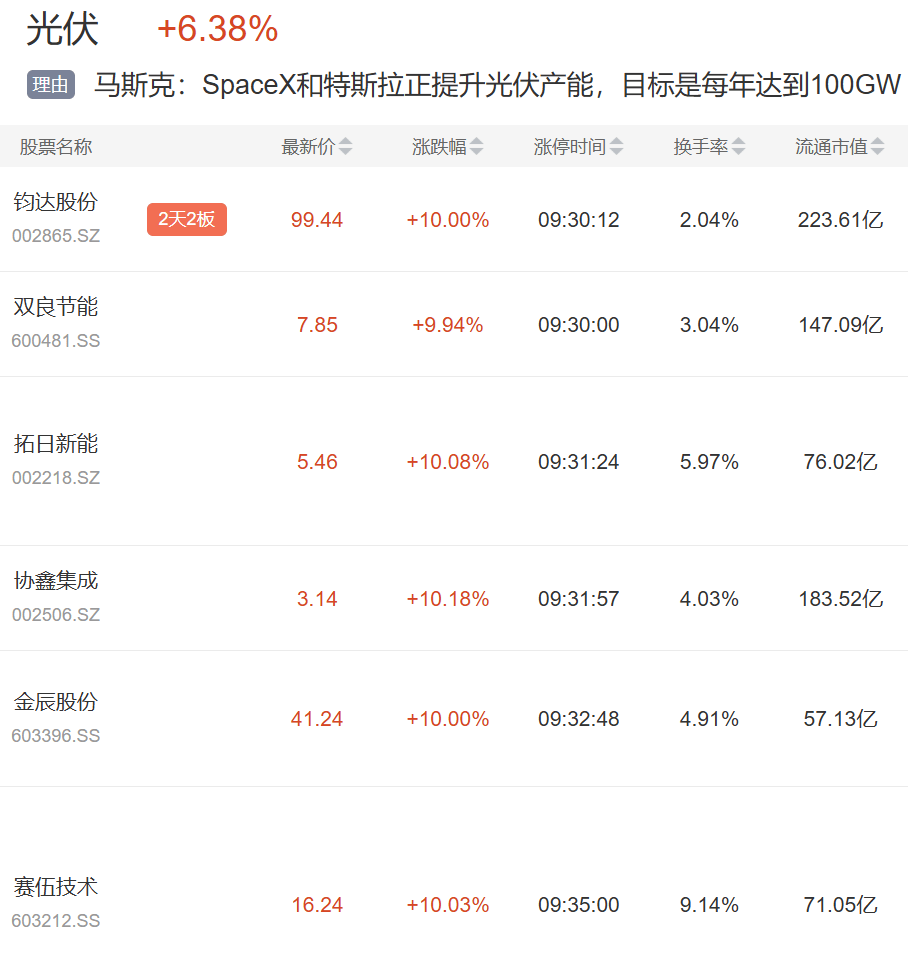Sort stocks by 最新价 column
The height and width of the screenshot is (978, 908).
[x=317, y=147]
